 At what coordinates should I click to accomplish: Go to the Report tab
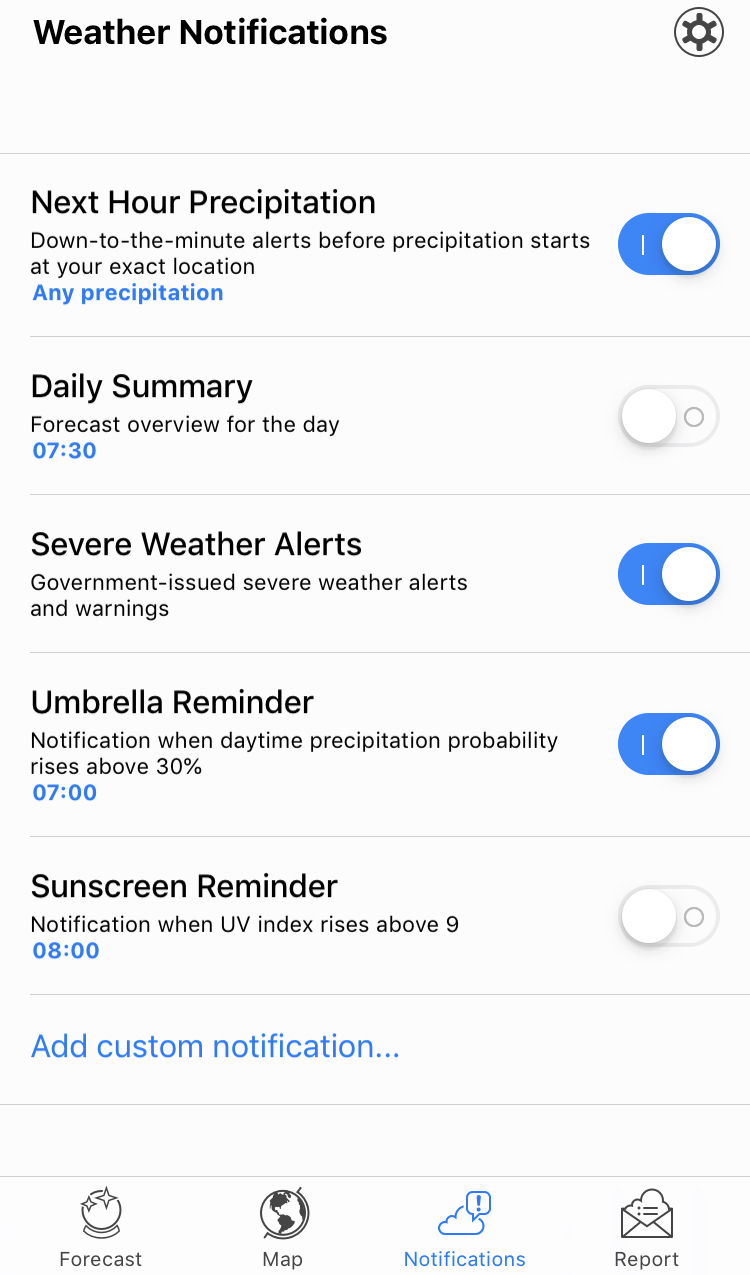(x=646, y=1227)
